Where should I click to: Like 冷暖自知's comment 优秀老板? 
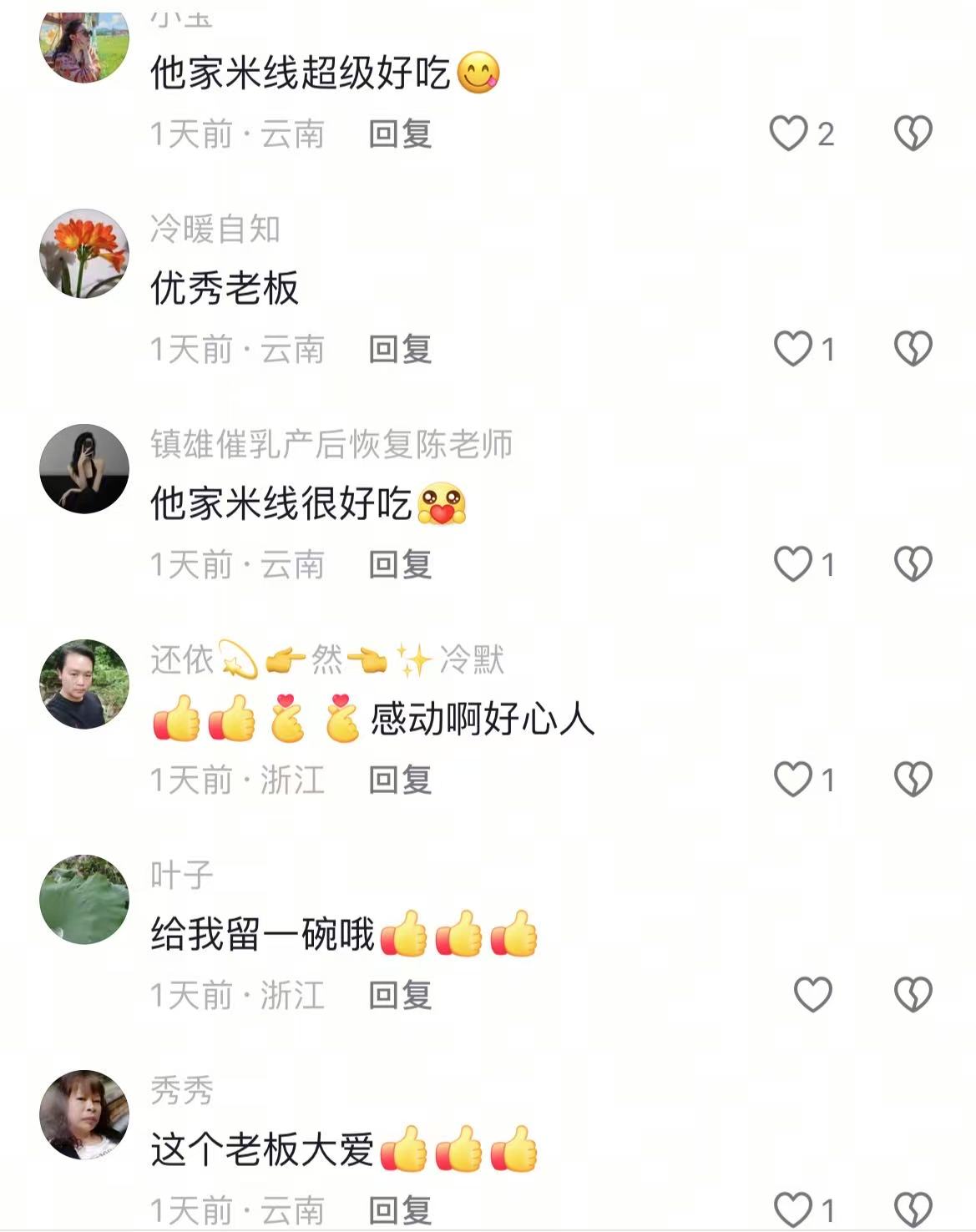[792, 349]
